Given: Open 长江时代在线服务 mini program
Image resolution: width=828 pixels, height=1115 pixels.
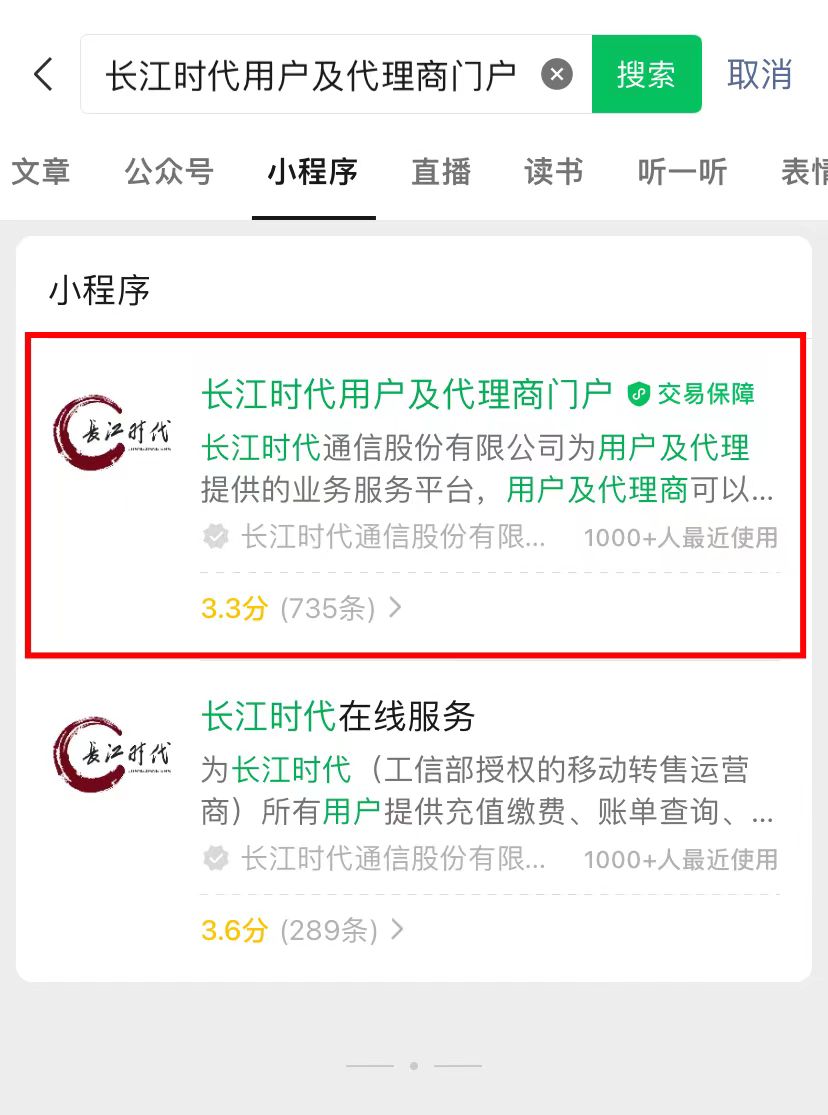Looking at the screenshot, I should [338, 716].
